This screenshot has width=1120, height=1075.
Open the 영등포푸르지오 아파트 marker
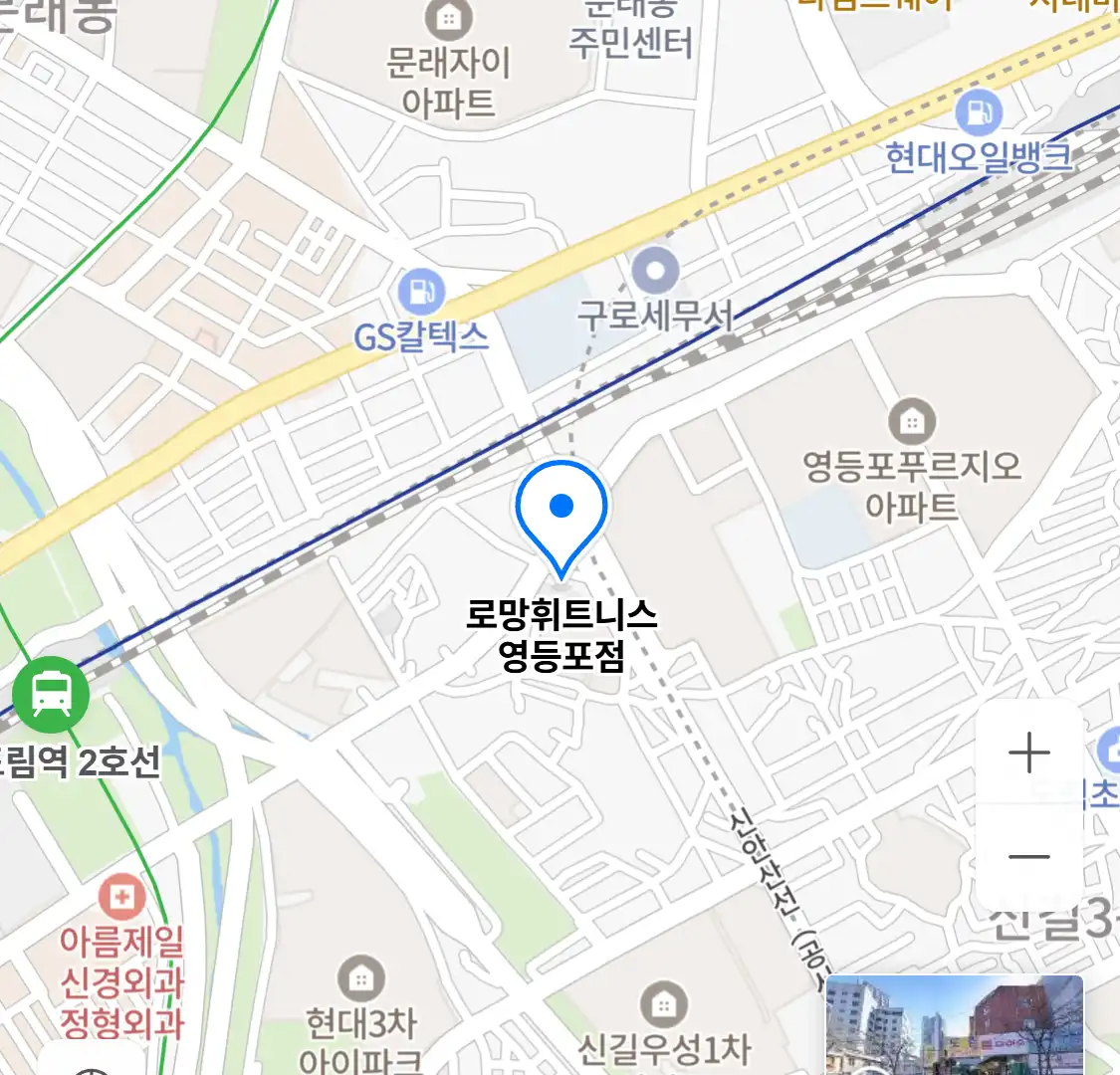pyautogui.click(x=911, y=422)
